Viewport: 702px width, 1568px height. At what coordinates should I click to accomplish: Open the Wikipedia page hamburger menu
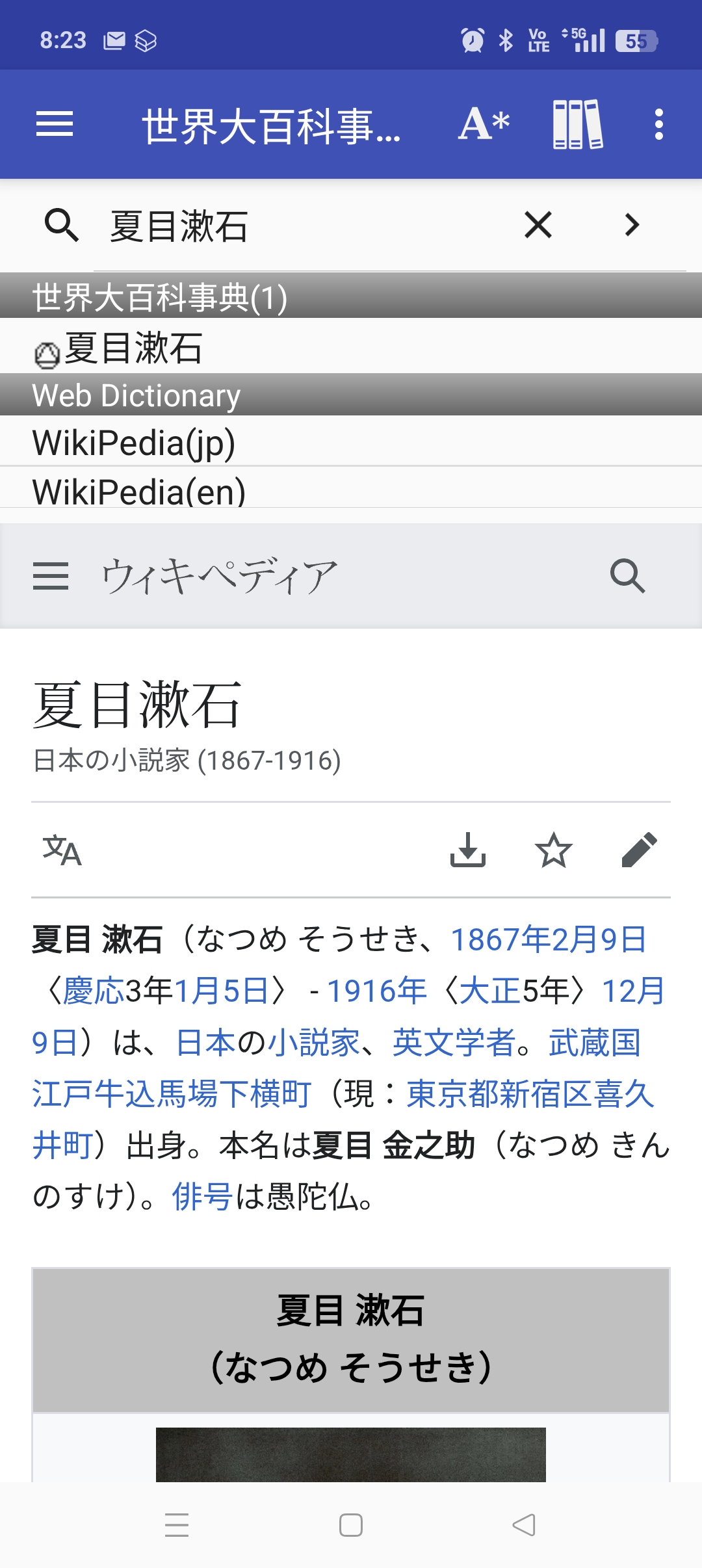51,576
